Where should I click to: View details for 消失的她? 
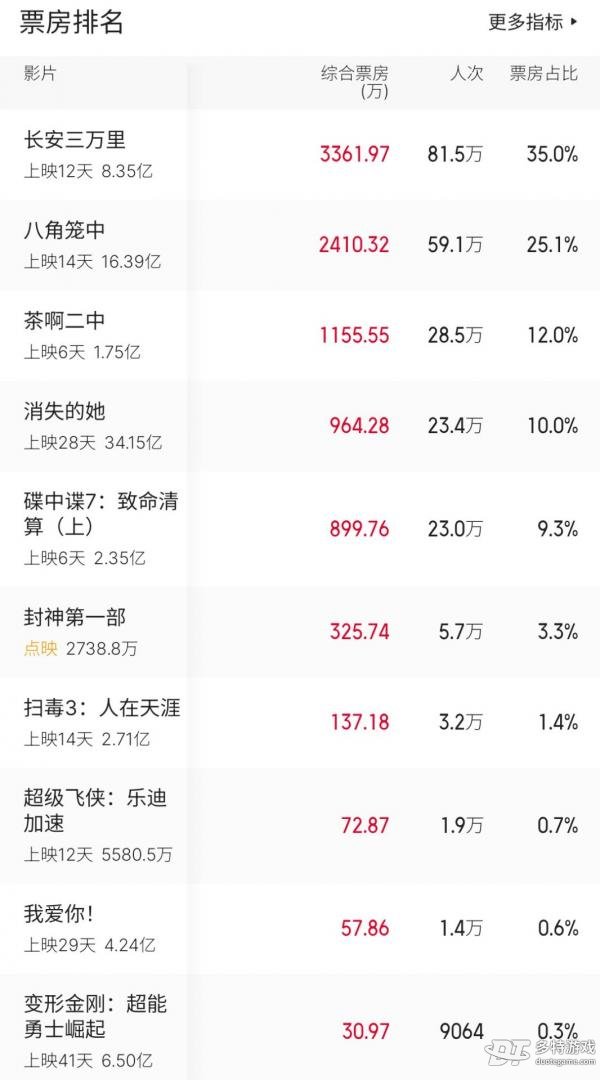click(x=300, y=426)
